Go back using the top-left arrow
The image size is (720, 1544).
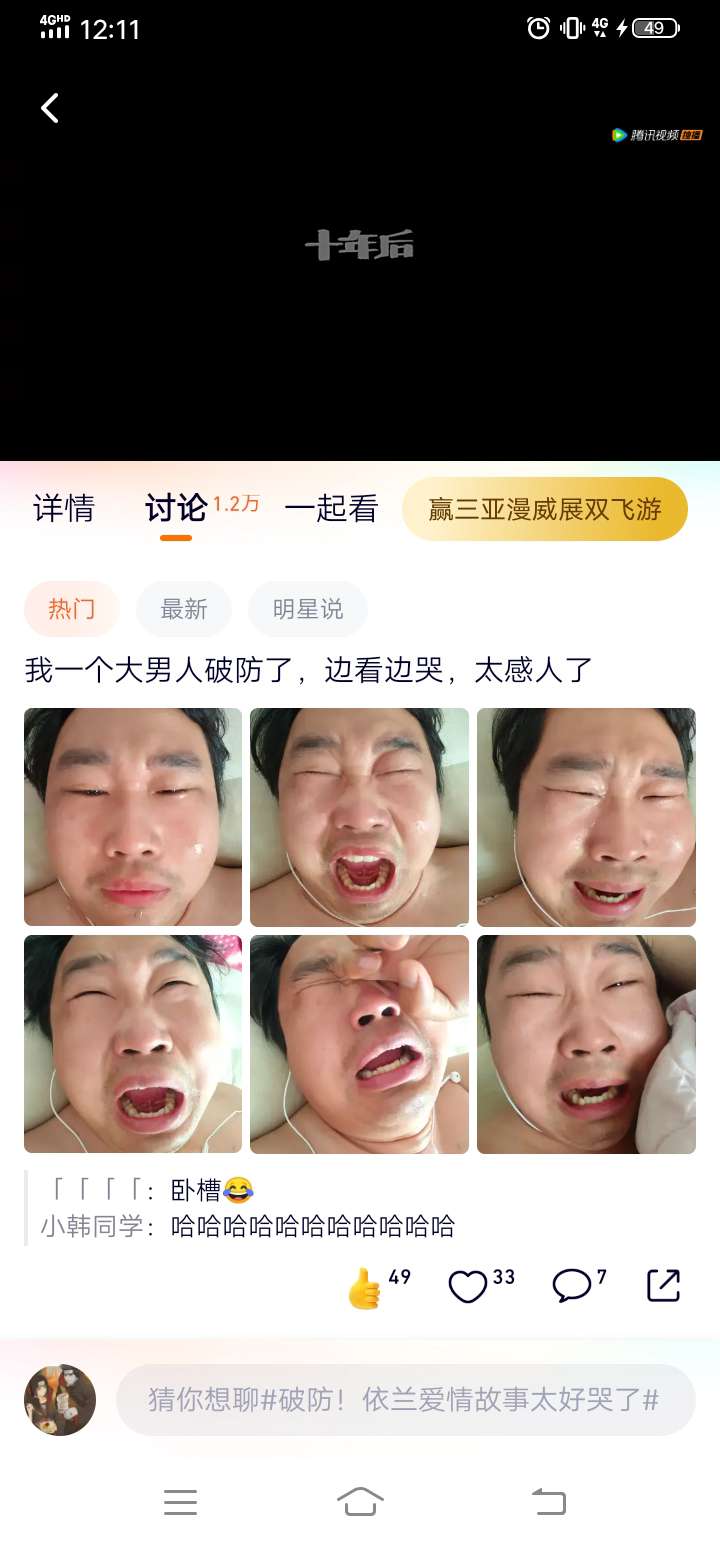tap(50, 108)
